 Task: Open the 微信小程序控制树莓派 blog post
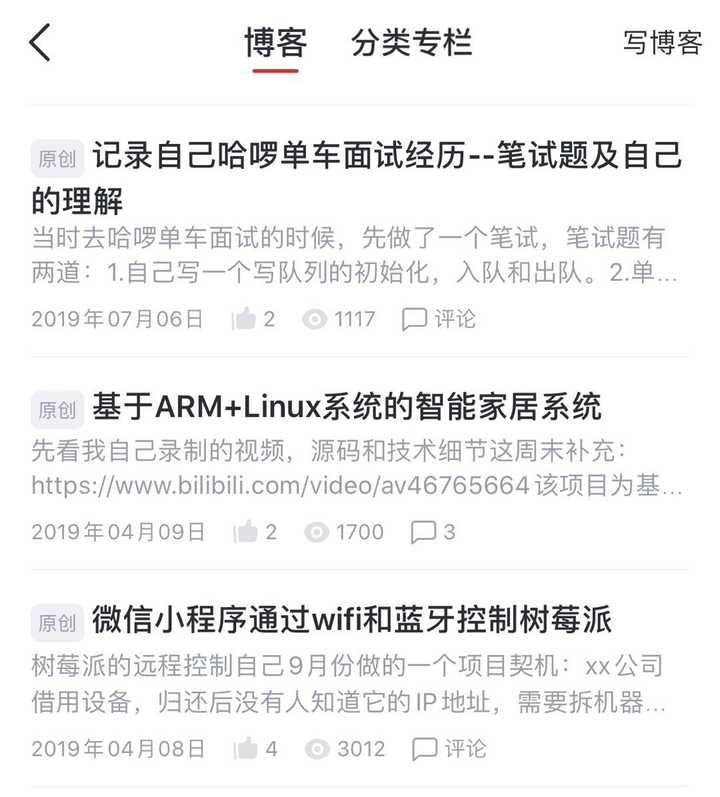click(352, 619)
